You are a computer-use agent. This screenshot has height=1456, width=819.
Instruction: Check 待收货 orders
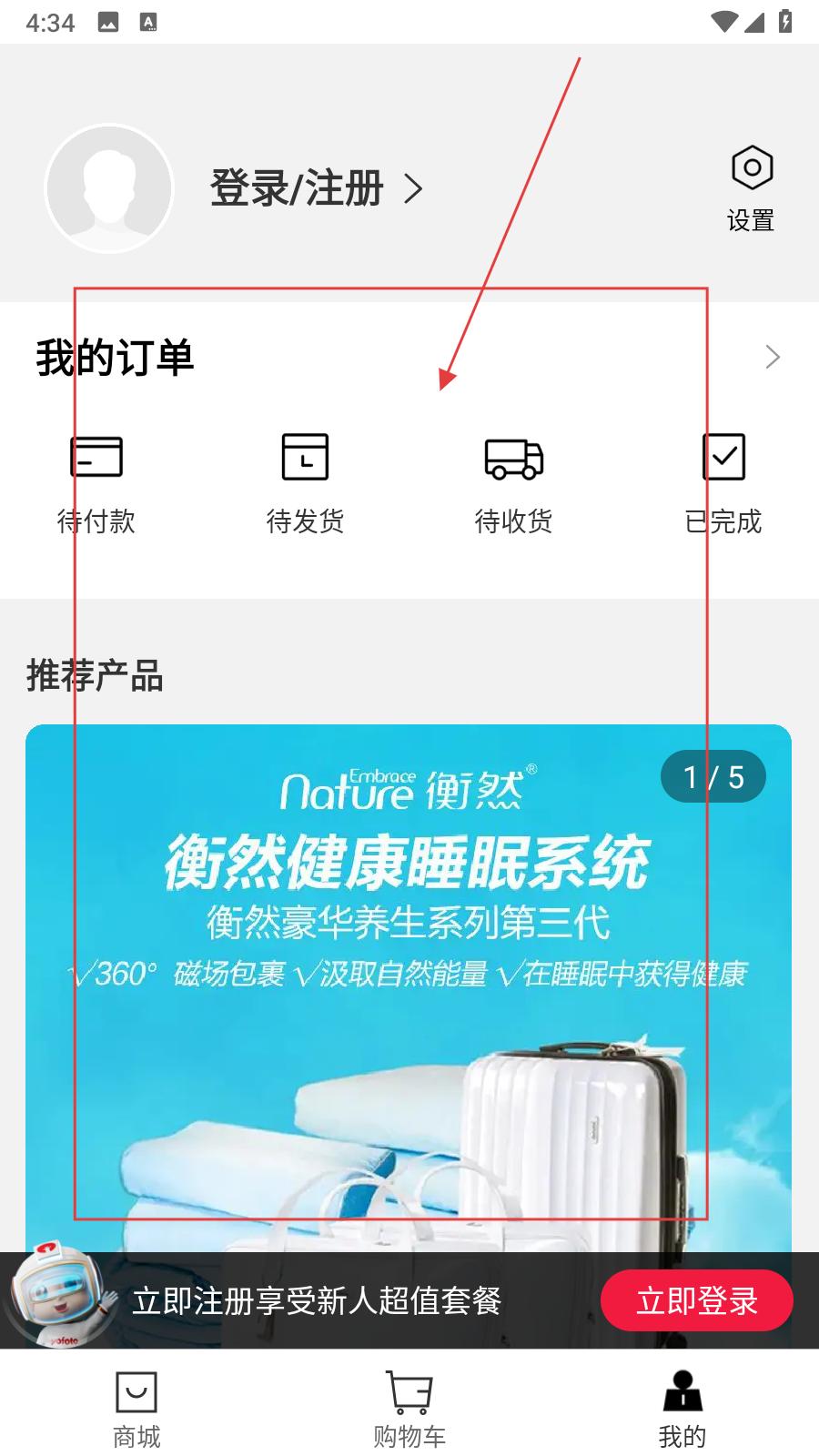513,482
